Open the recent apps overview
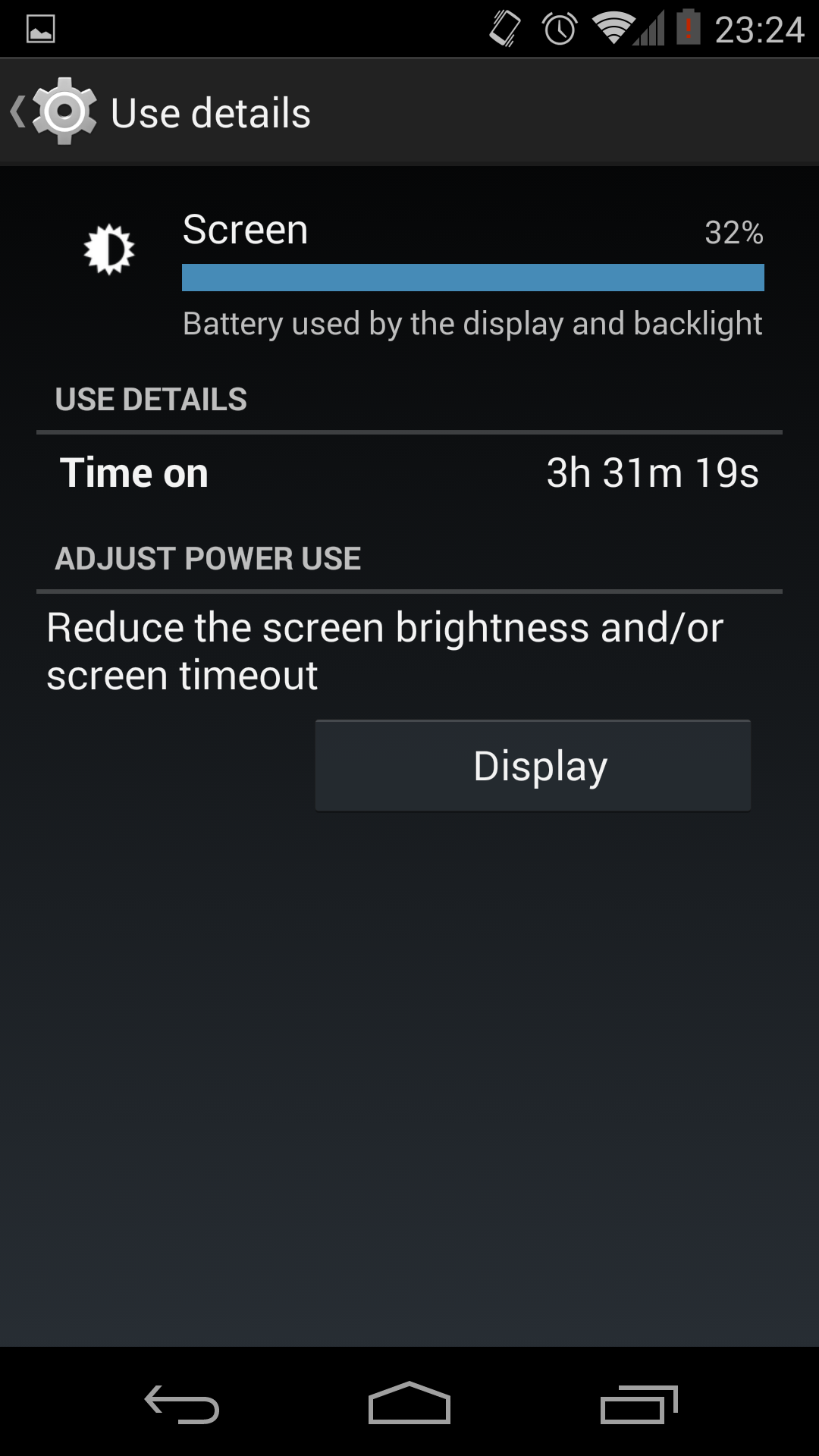This screenshot has height=1456, width=819. [639, 1404]
